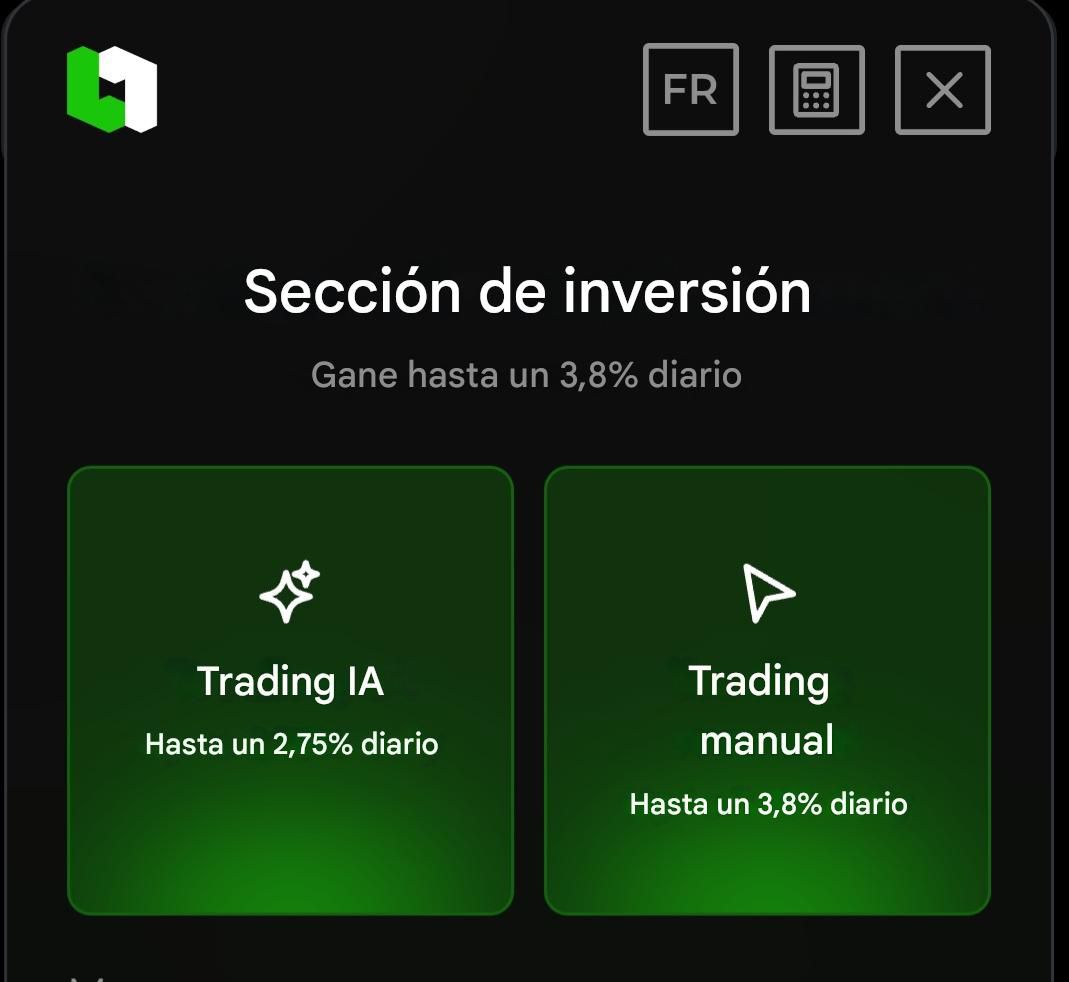Image resolution: width=1069 pixels, height=982 pixels.
Task: Open the Trading IA card
Action: [x=290, y=690]
